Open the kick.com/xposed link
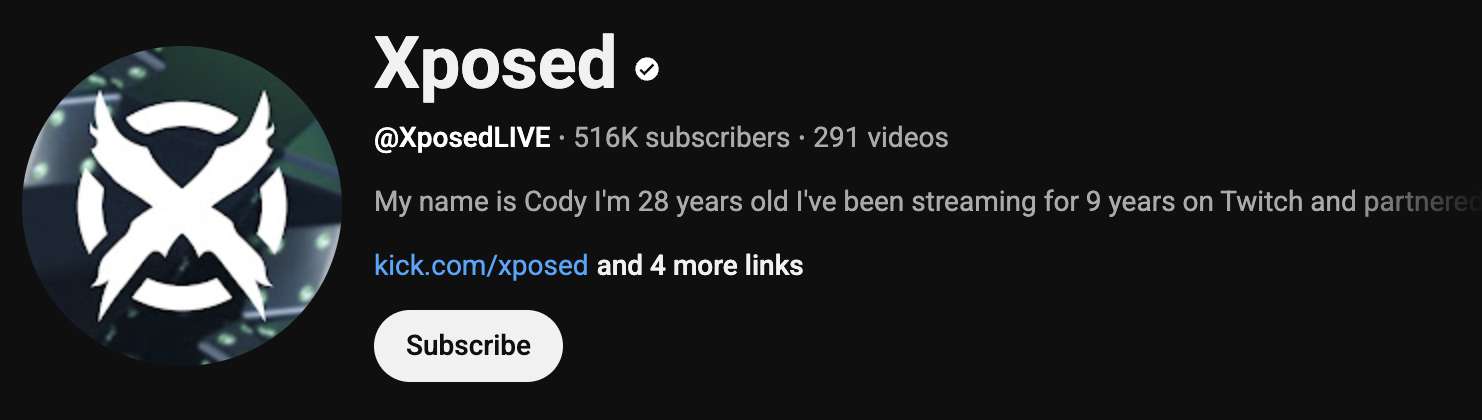Screen dimensions: 1482x420 (480, 266)
